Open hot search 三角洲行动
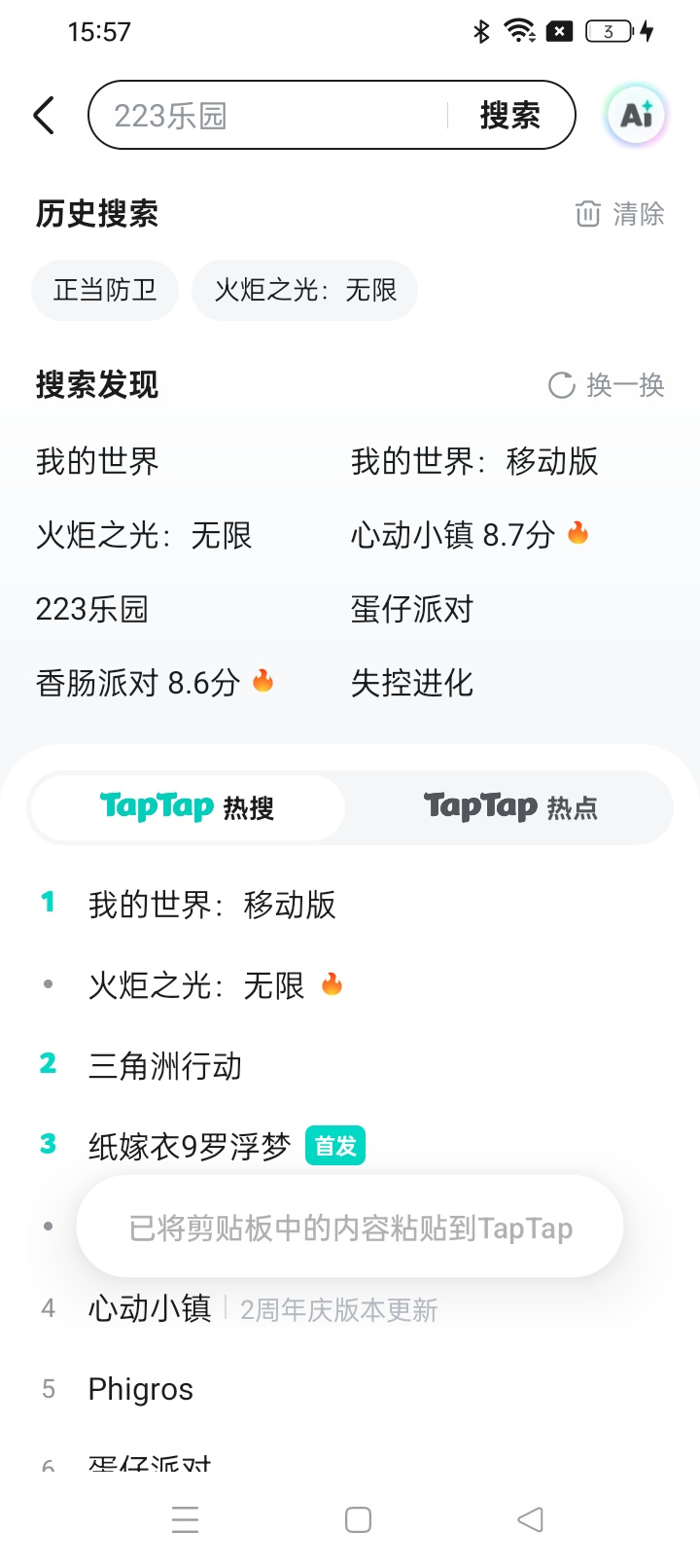700x1568 pixels. pos(165,1066)
